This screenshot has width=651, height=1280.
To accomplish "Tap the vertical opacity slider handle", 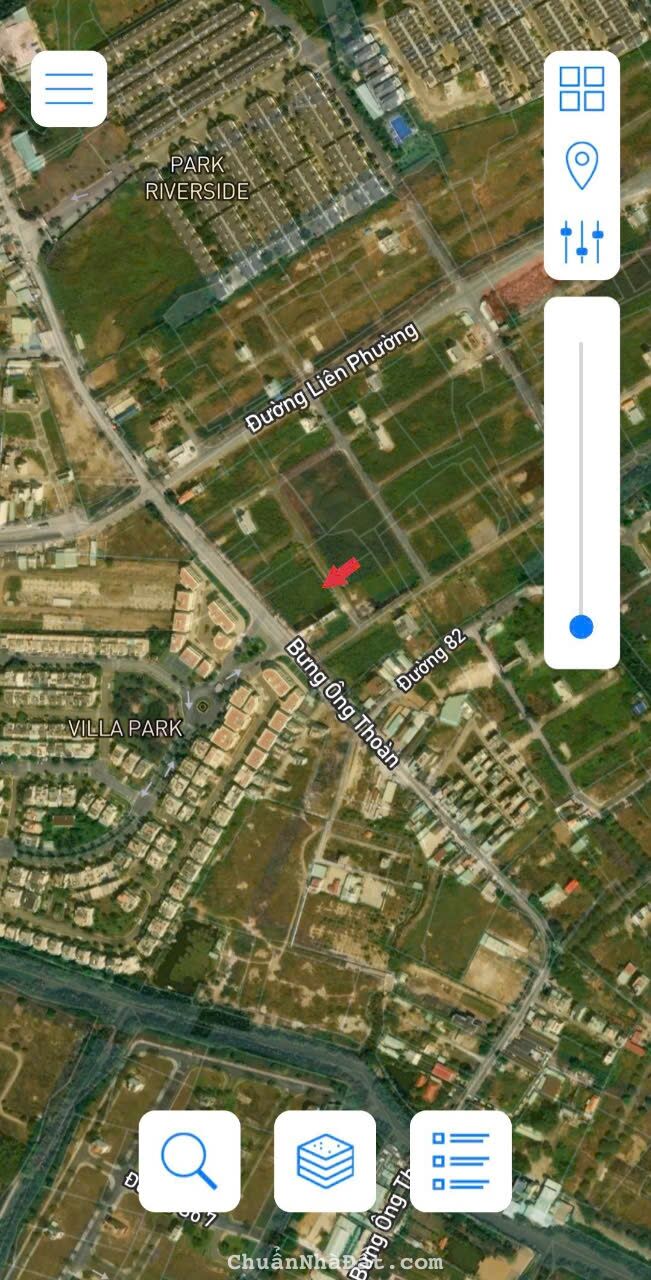I will click(581, 627).
